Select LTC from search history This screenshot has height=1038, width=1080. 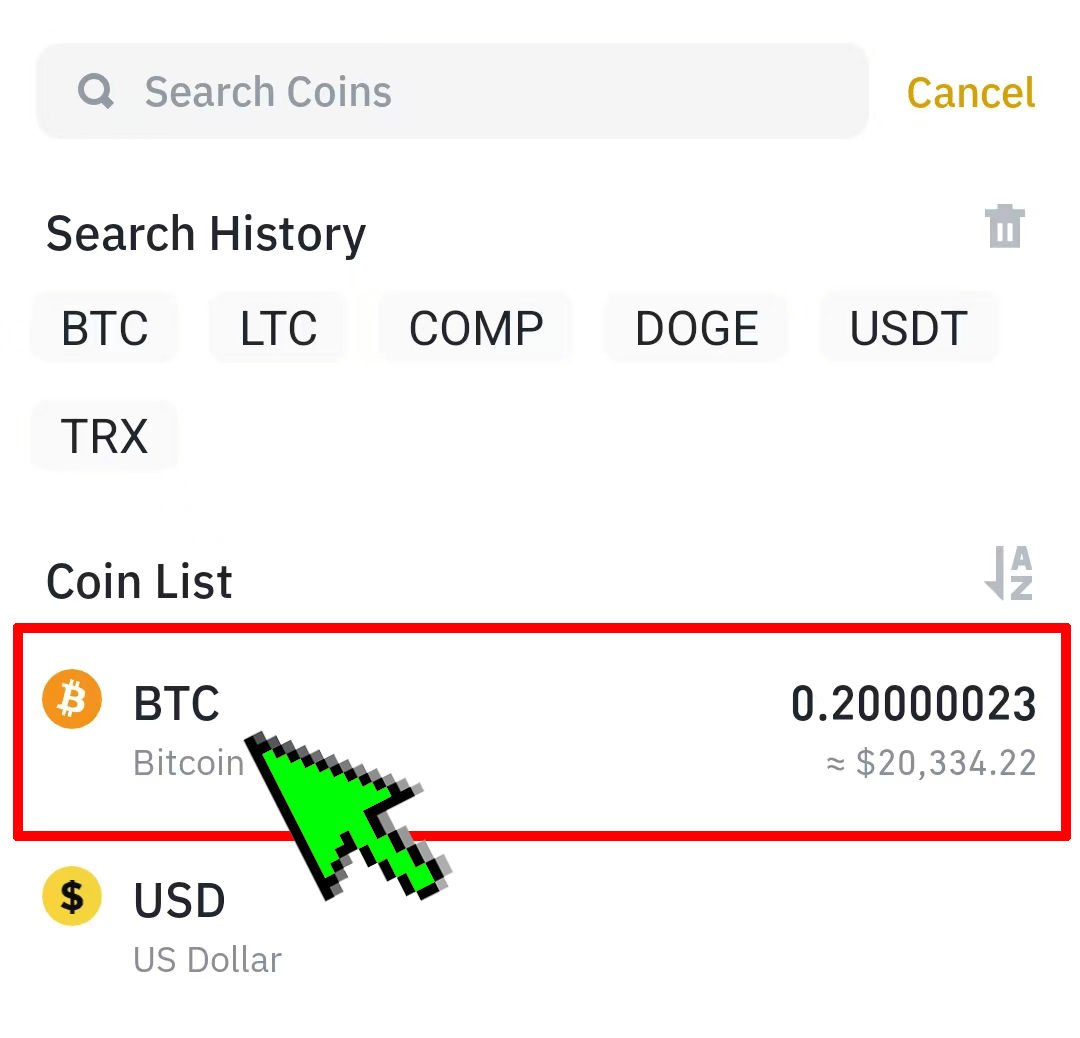pyautogui.click(x=278, y=328)
